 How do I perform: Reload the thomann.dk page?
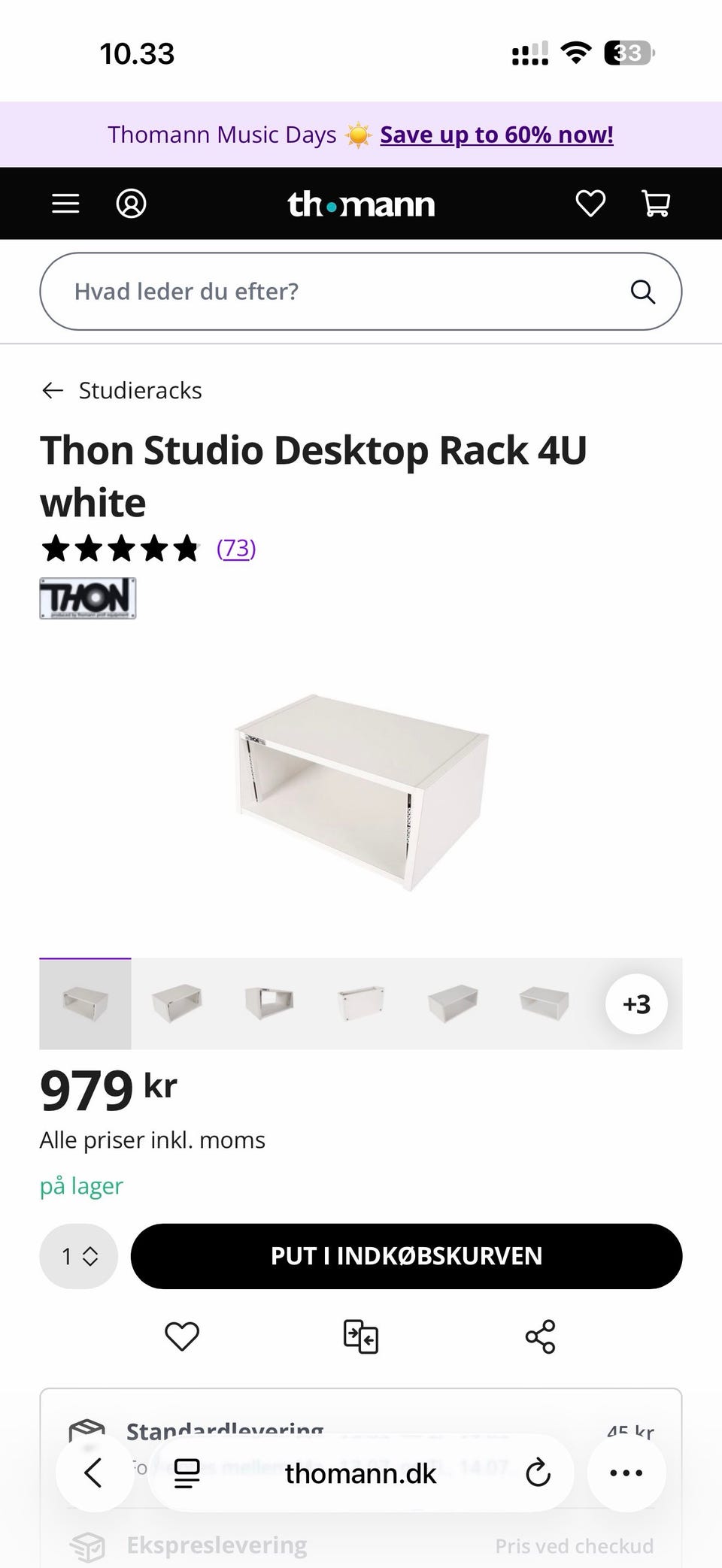(x=538, y=1473)
